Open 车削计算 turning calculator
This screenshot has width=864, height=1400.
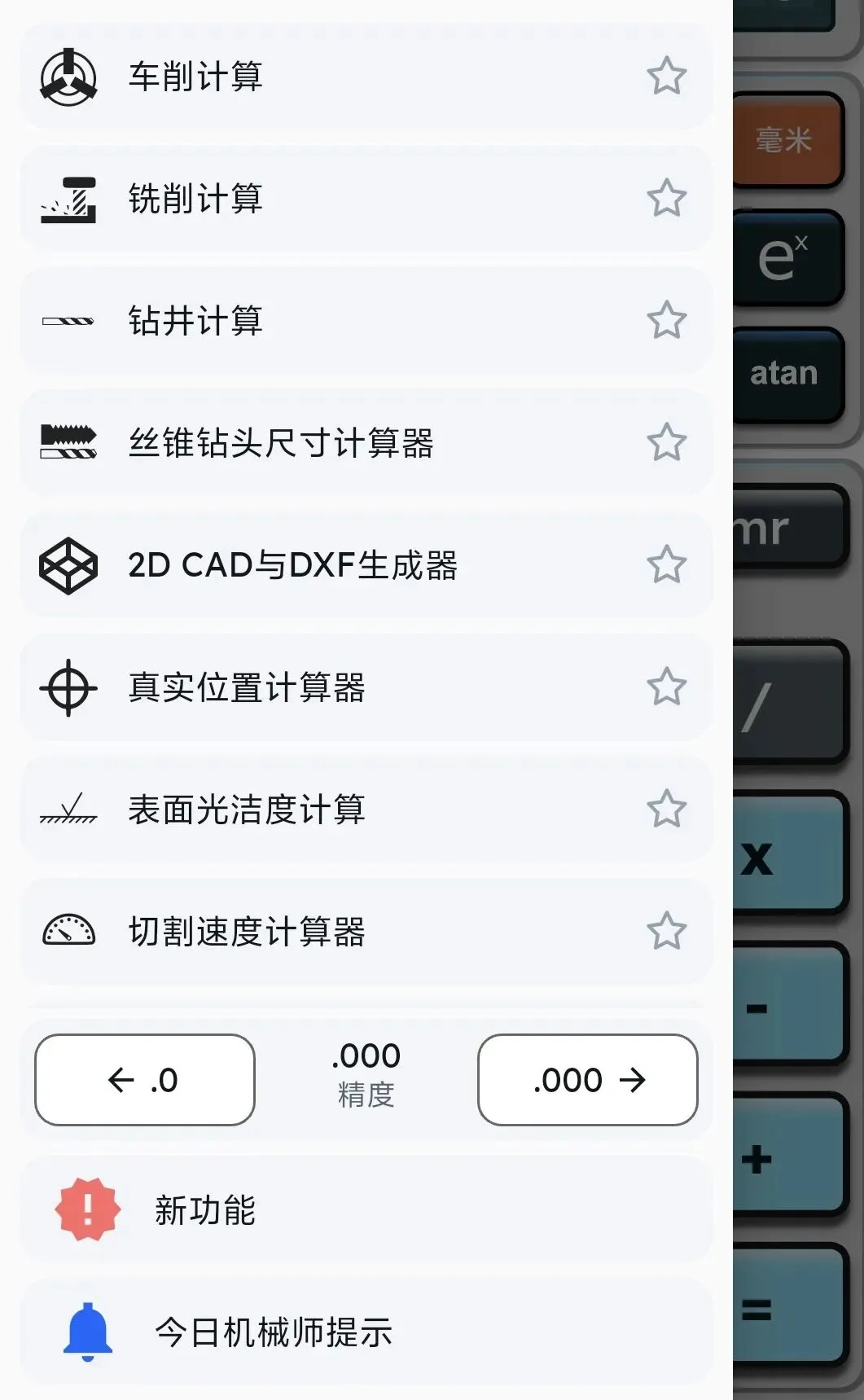366,77
